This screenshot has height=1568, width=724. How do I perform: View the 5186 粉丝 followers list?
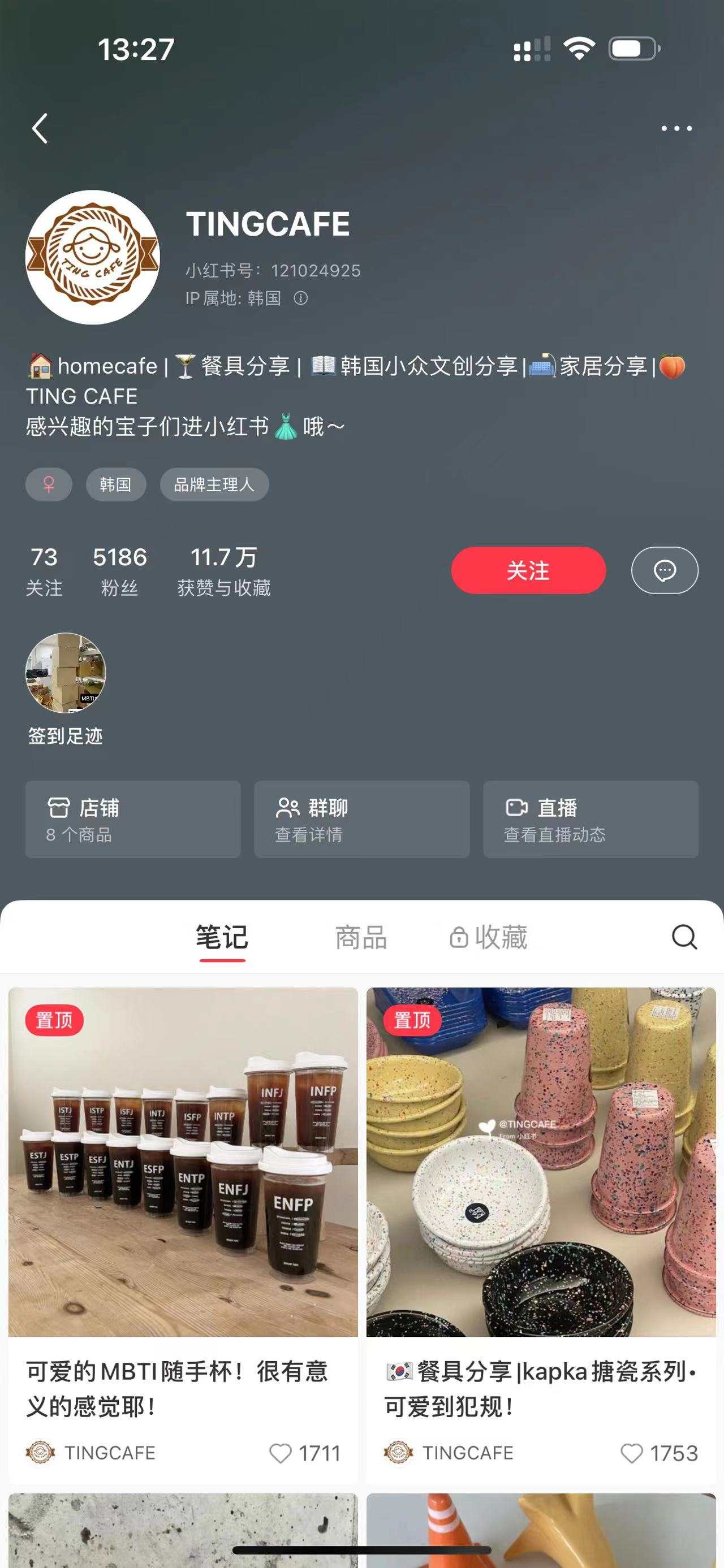[x=120, y=571]
